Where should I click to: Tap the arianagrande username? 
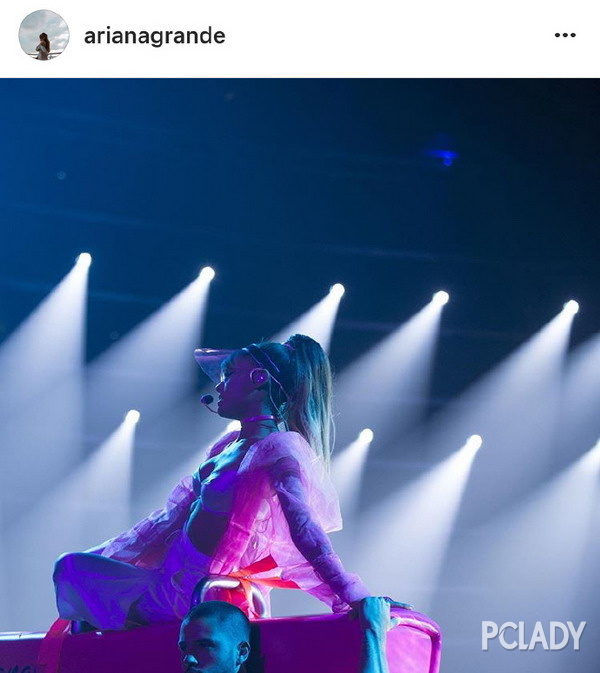pos(154,36)
